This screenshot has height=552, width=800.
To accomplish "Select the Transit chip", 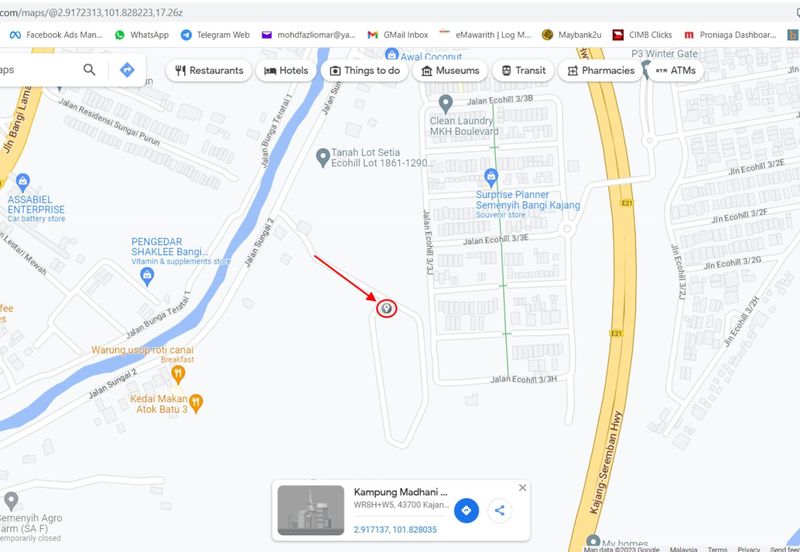I will point(523,71).
